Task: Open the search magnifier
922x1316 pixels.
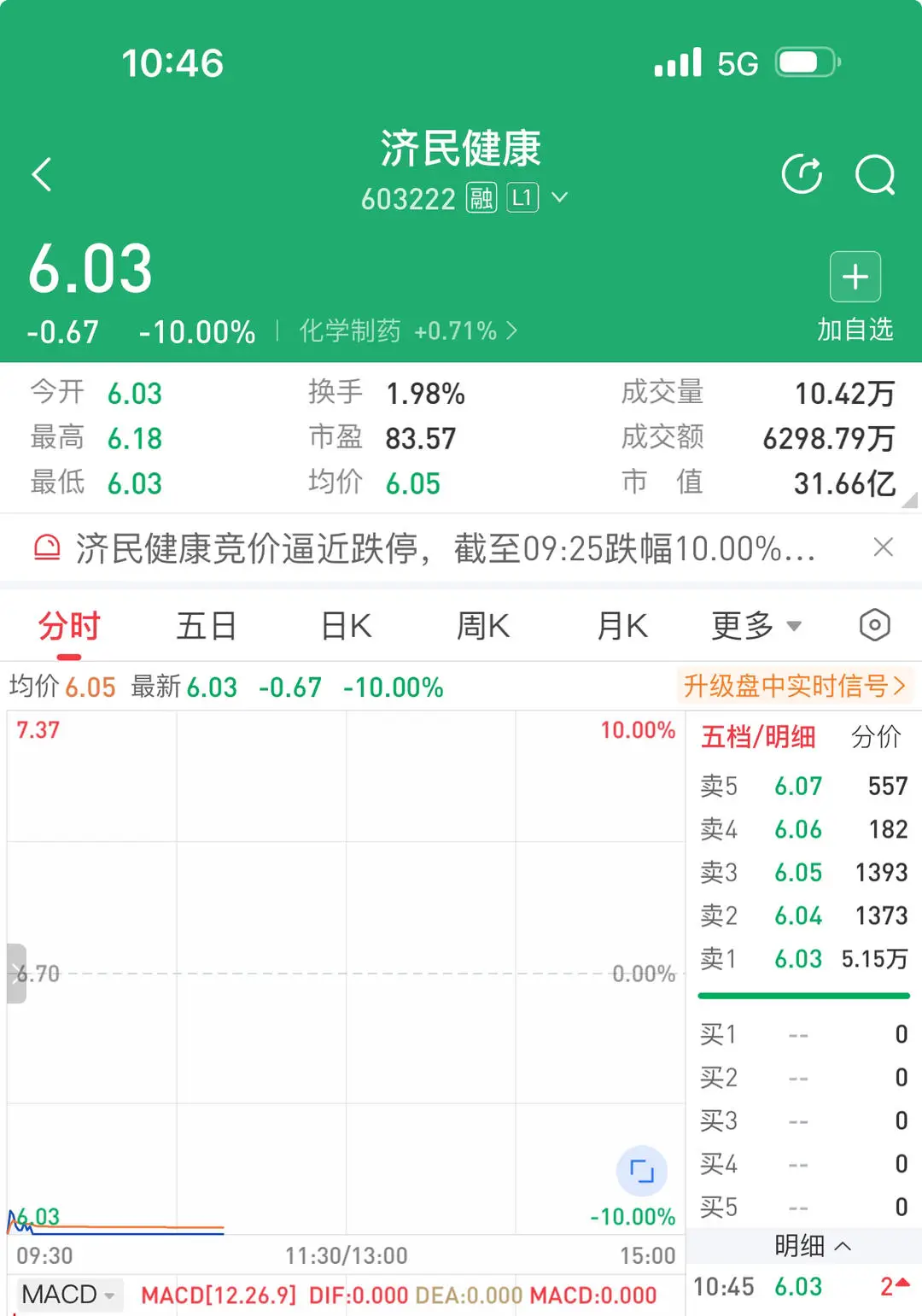Action: [875, 175]
